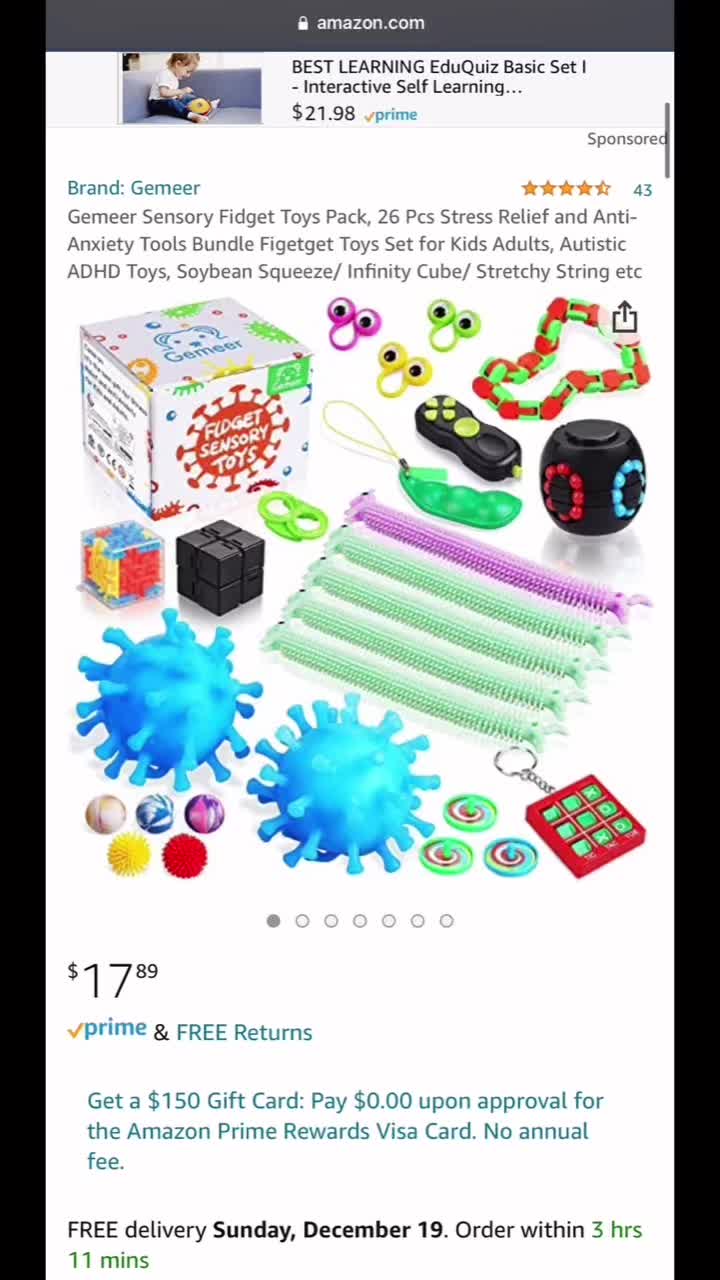Jump to the second product image dot
This screenshot has width=720, height=1280.
pyautogui.click(x=302, y=921)
